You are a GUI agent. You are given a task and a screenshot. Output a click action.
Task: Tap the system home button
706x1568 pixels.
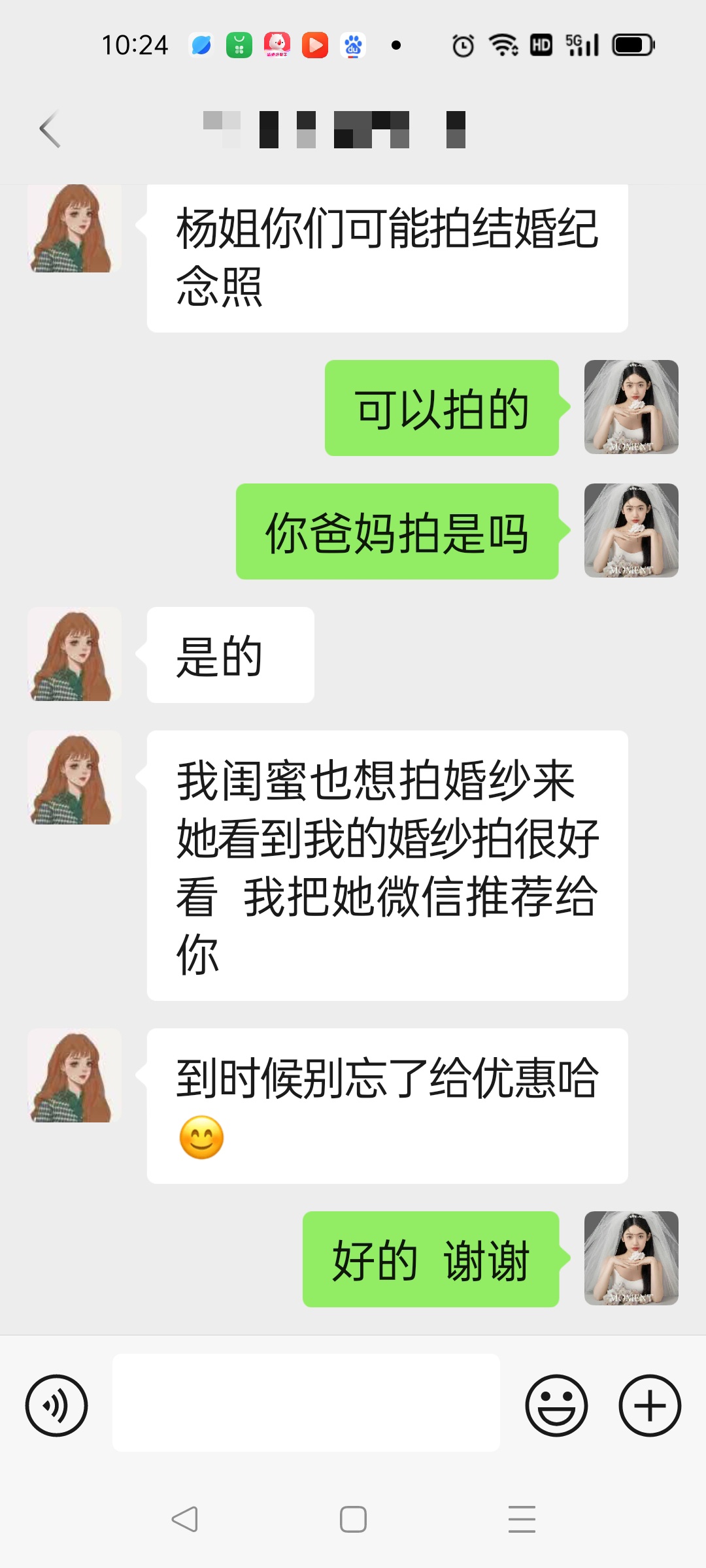[x=353, y=1519]
